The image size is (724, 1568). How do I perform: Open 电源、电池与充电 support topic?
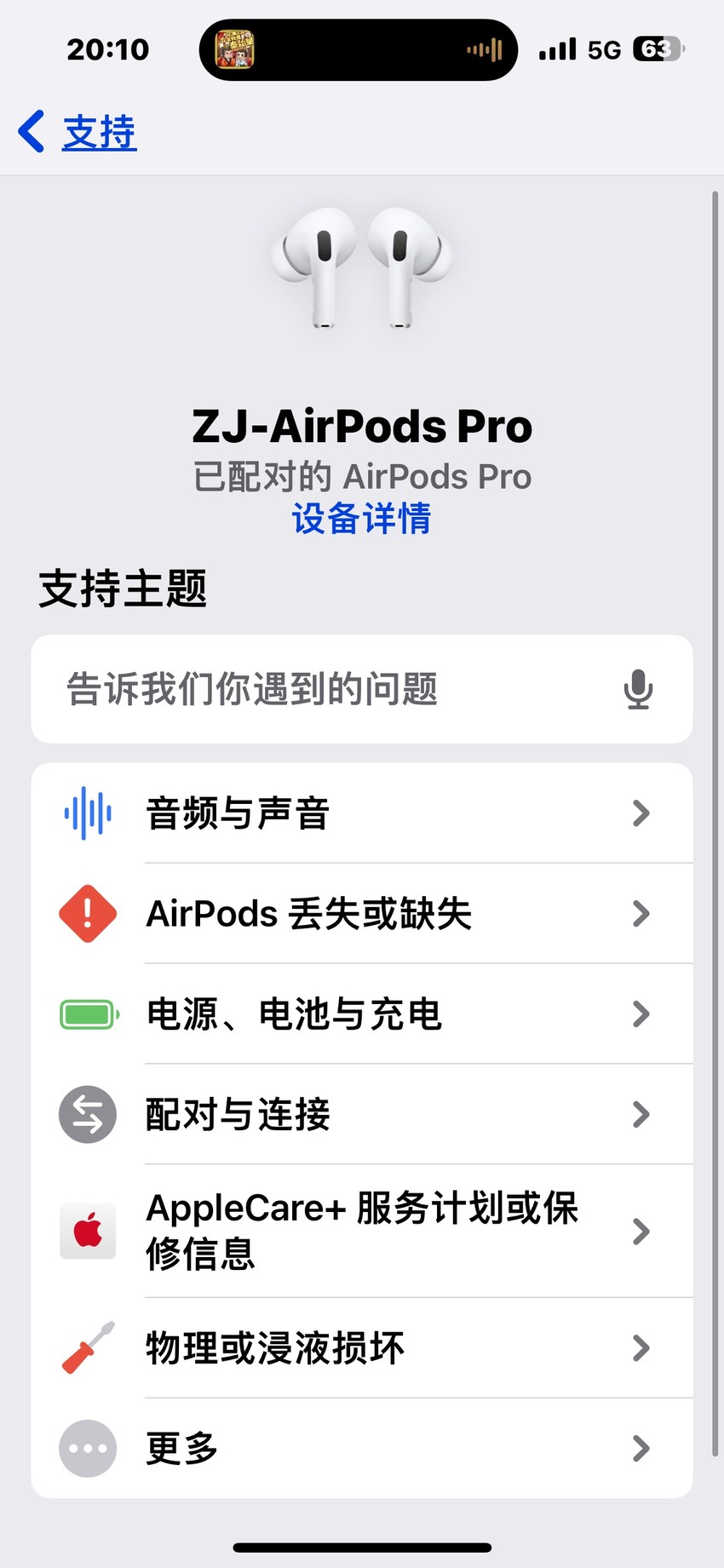pyautogui.click(x=361, y=1014)
